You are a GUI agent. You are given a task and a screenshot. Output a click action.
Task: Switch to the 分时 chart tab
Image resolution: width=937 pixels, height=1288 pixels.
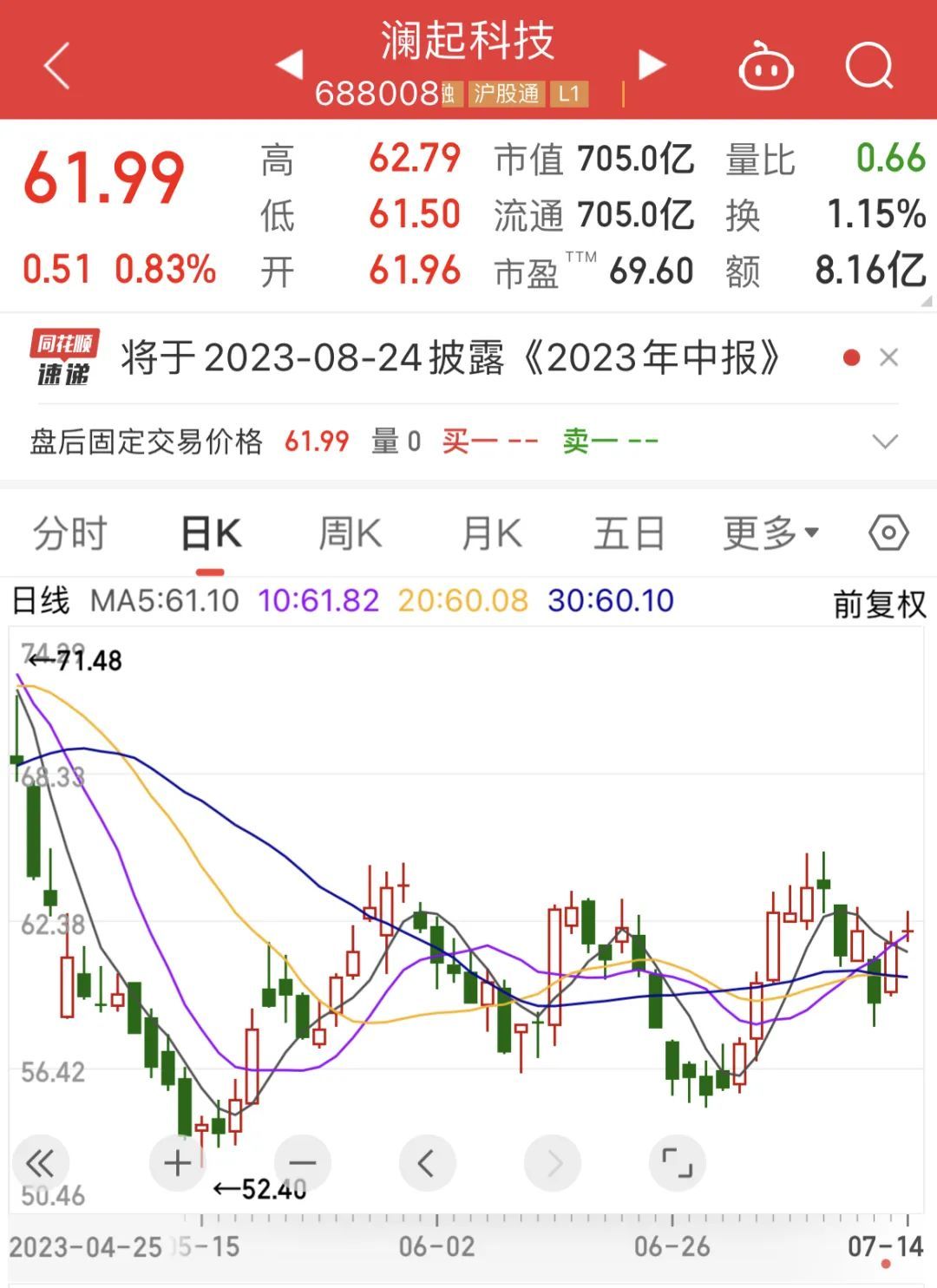(x=70, y=533)
